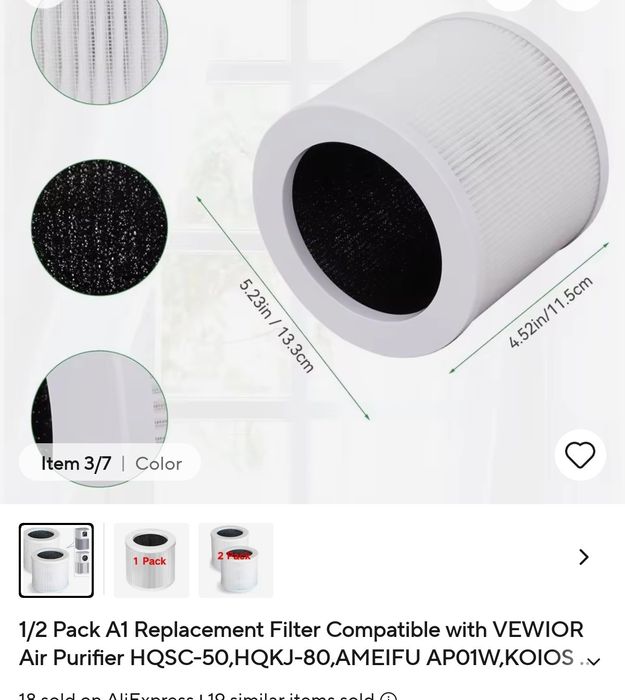Select the first thumbnail showing two filters
The width and height of the screenshot is (625, 700).
click(56, 560)
